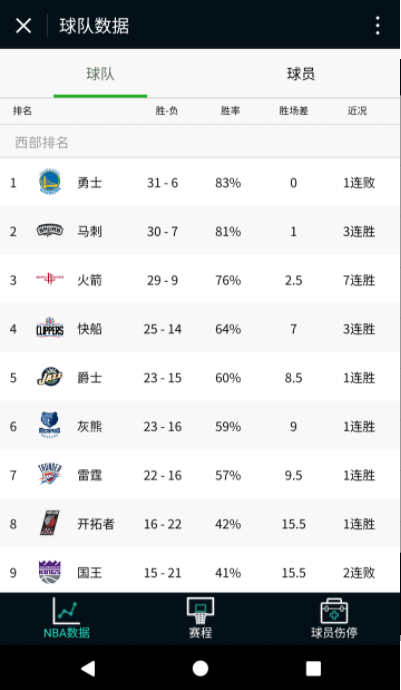The height and width of the screenshot is (690, 401).
Task: Open the 勇士 team row
Action: pos(200,182)
